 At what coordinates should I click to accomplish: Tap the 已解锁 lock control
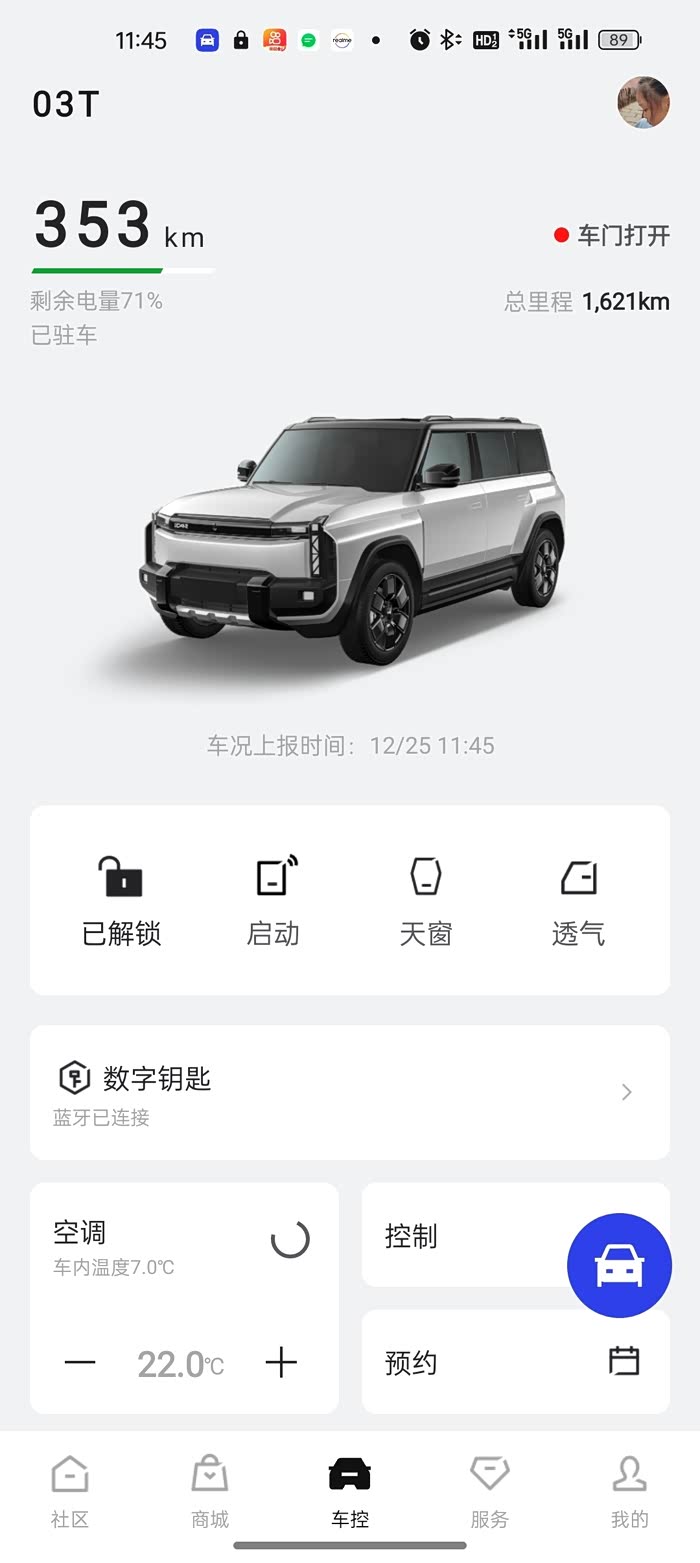coord(121,899)
